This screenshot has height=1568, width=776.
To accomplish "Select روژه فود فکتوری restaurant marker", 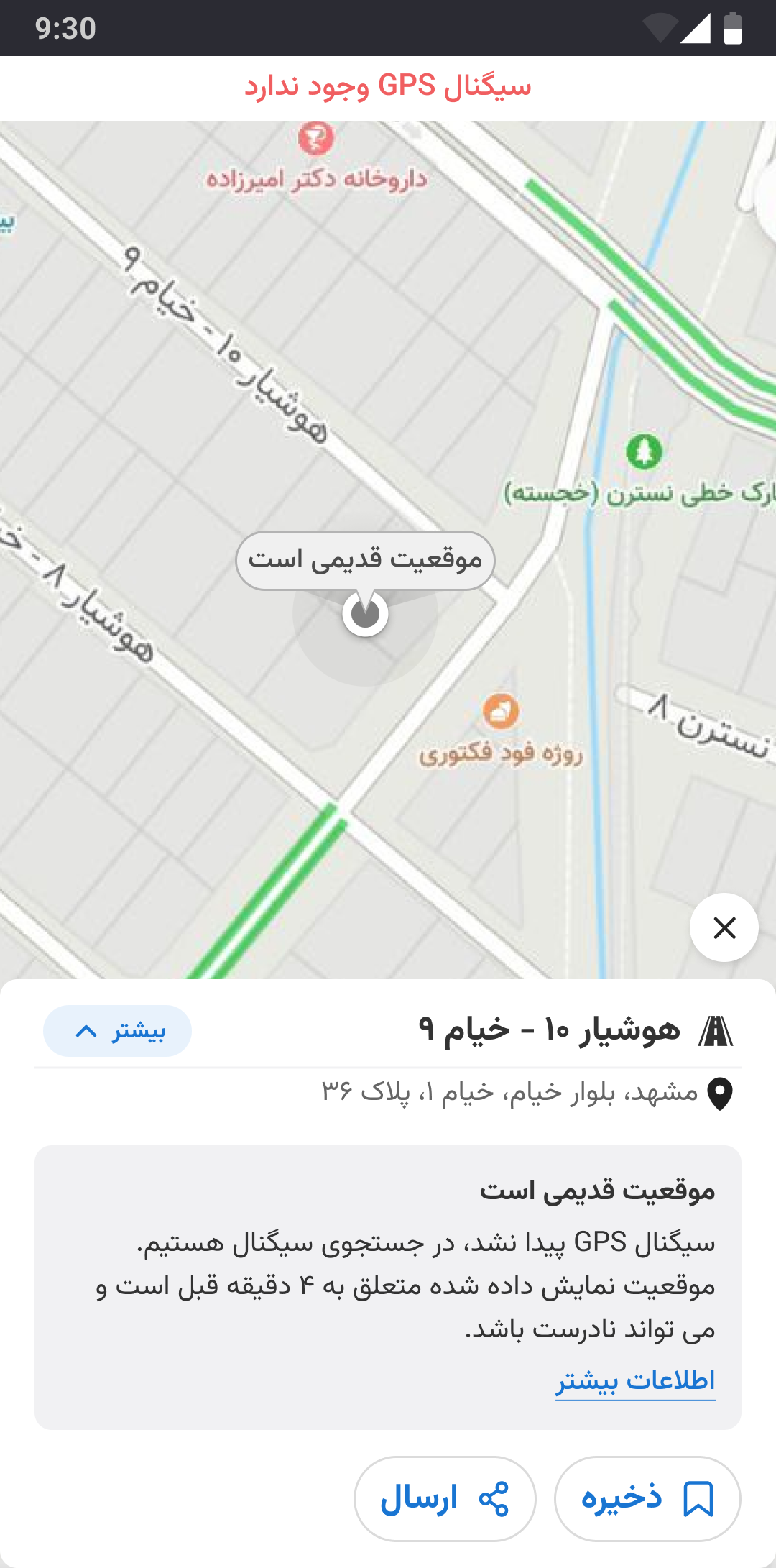I will coord(501,712).
